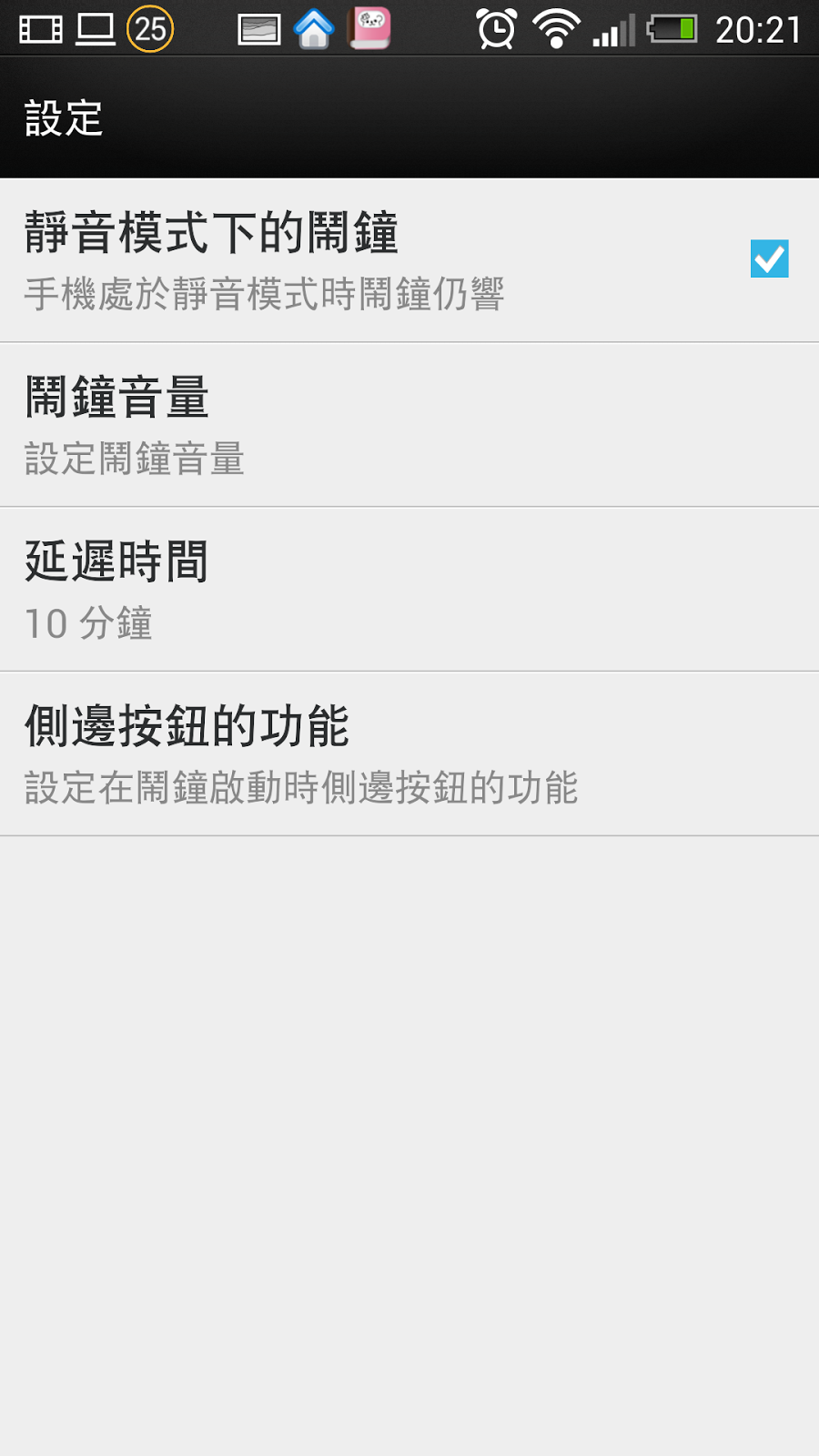Untick the 靜音模式下的鬧鐘 checkbox
Screen dimensions: 819x1456
(x=769, y=259)
